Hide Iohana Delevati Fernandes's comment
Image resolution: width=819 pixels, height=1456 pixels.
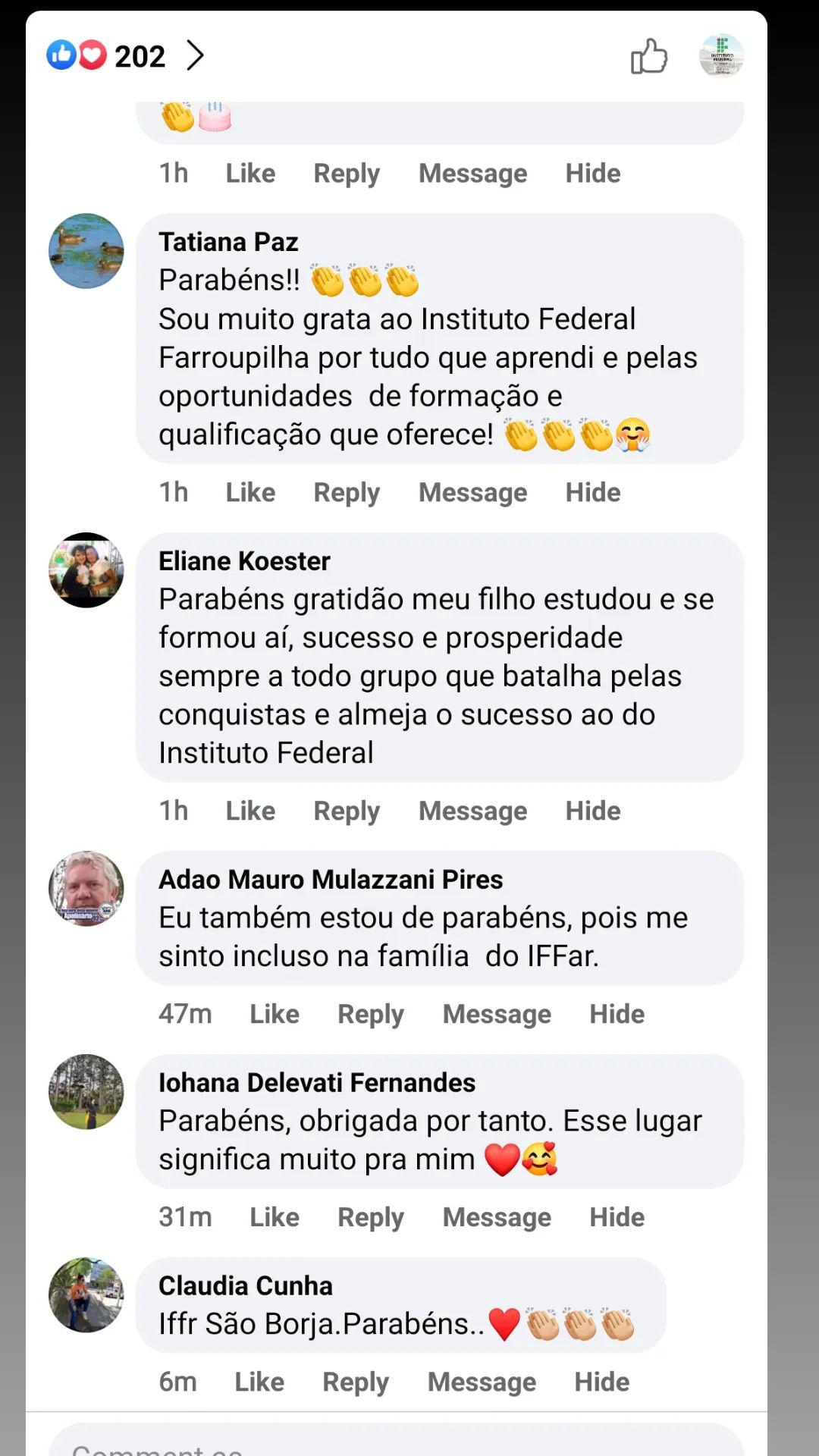pyautogui.click(x=617, y=1217)
